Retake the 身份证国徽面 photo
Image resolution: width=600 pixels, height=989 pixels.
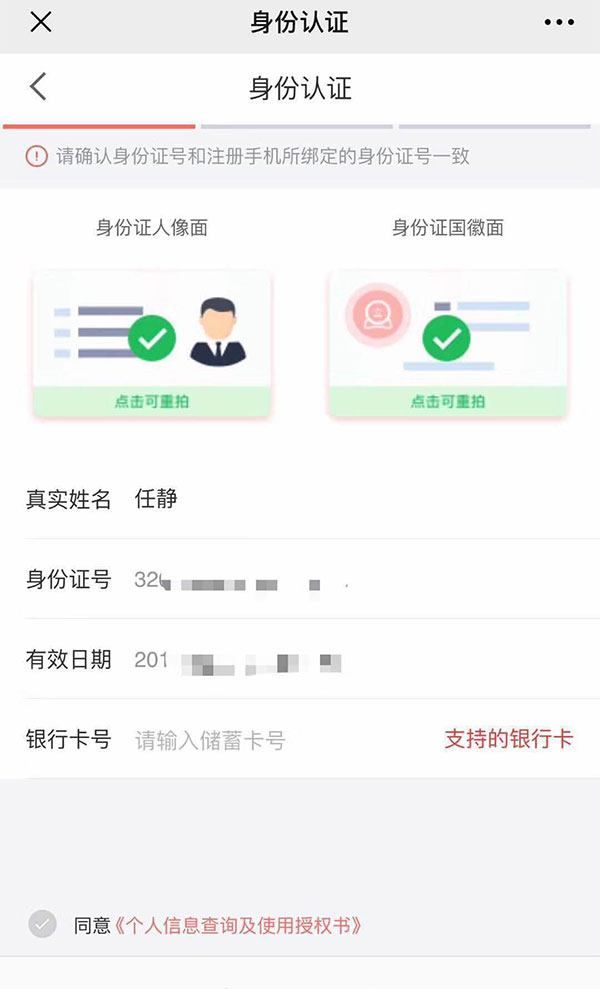coord(447,401)
